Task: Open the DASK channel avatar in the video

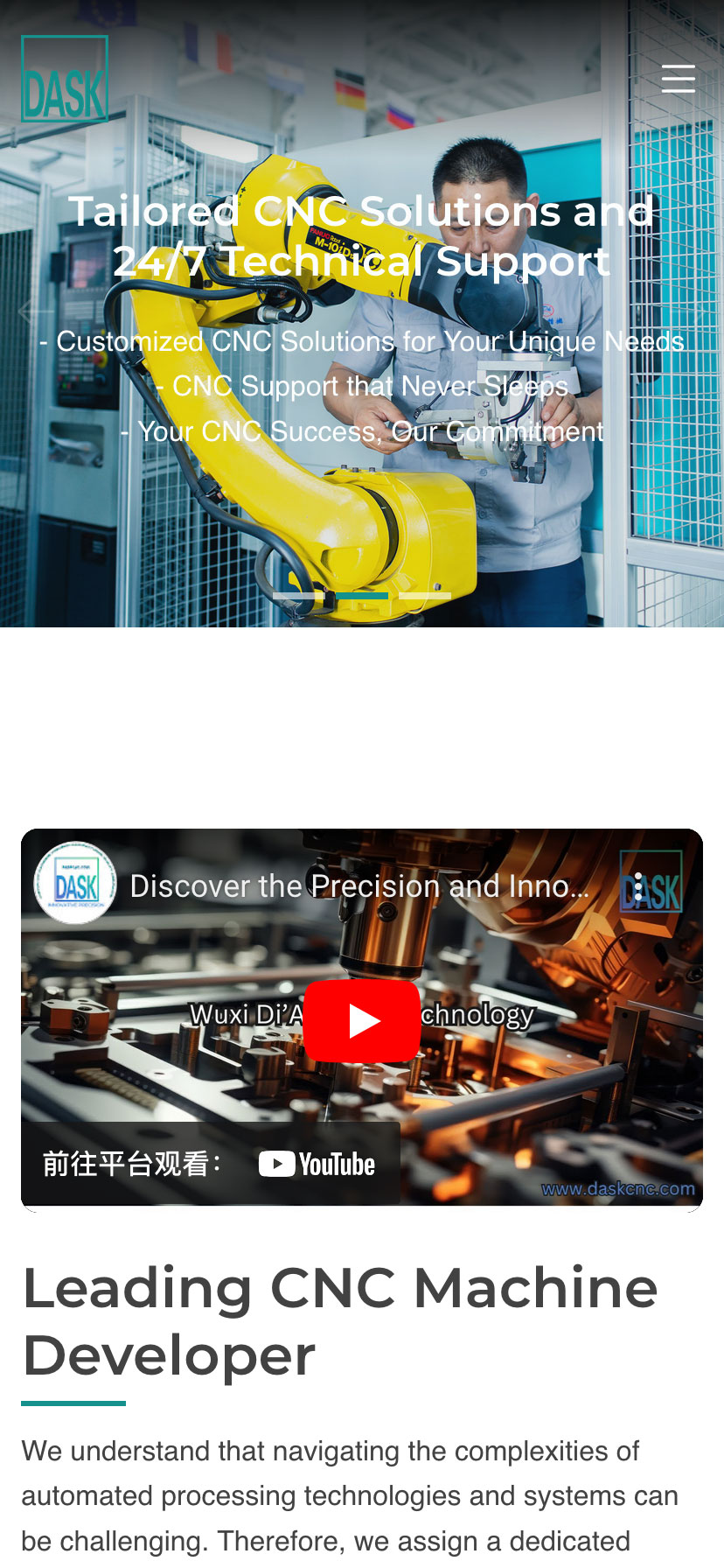Action: point(75,884)
